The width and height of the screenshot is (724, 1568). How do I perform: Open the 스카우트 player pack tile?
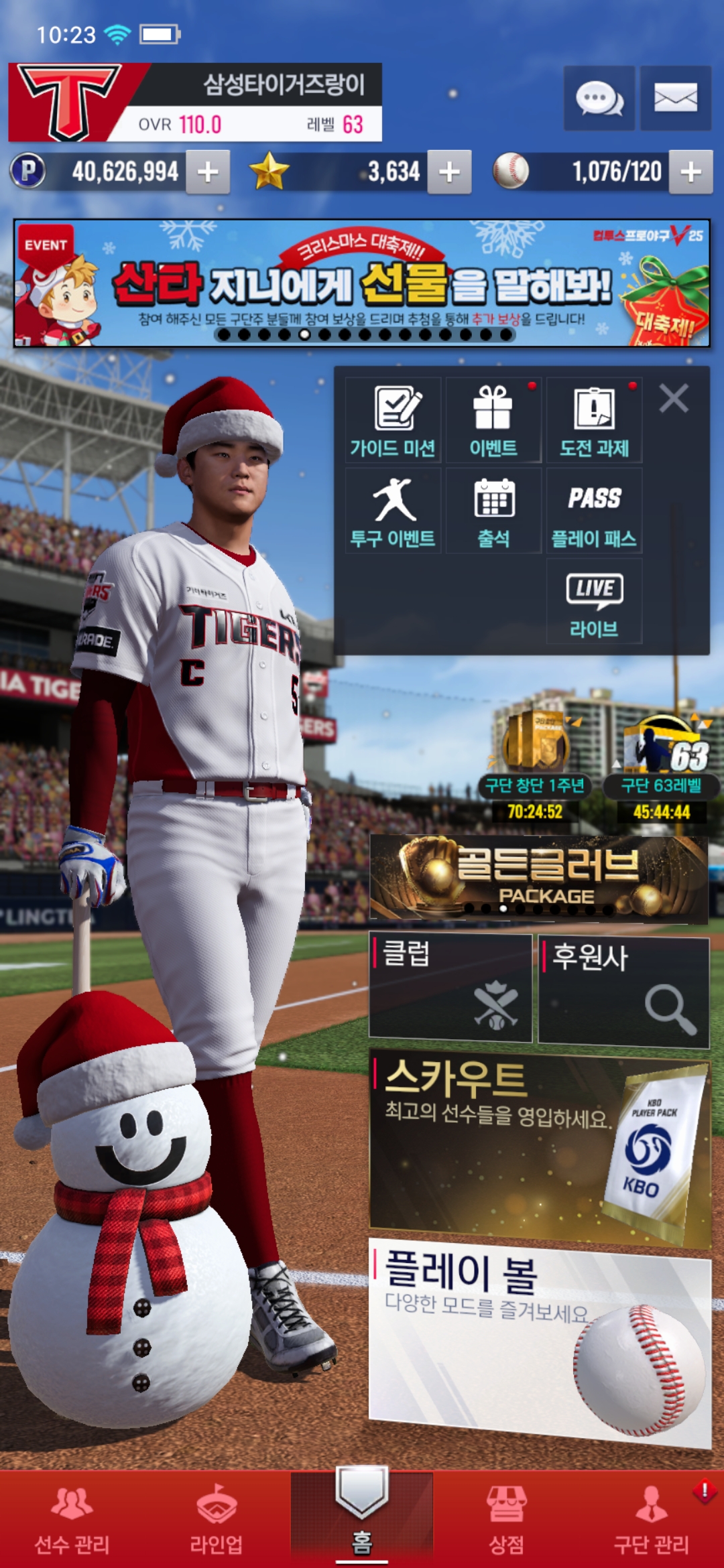(x=540, y=1147)
